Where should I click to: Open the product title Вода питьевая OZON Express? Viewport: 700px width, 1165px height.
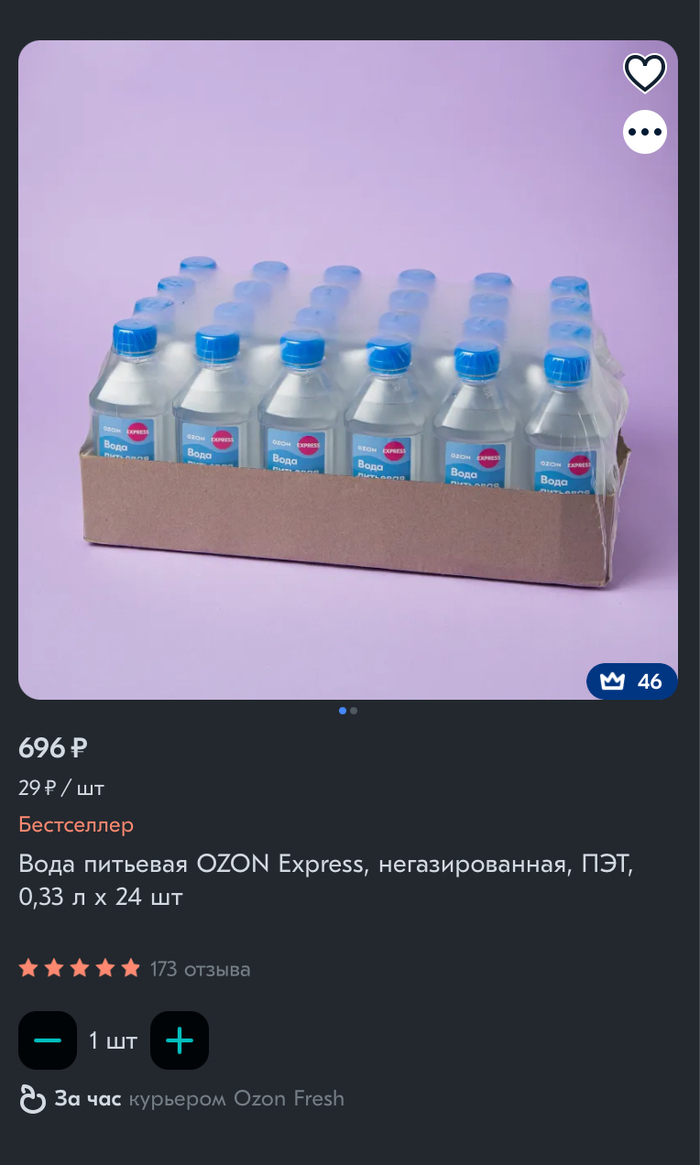pos(326,879)
